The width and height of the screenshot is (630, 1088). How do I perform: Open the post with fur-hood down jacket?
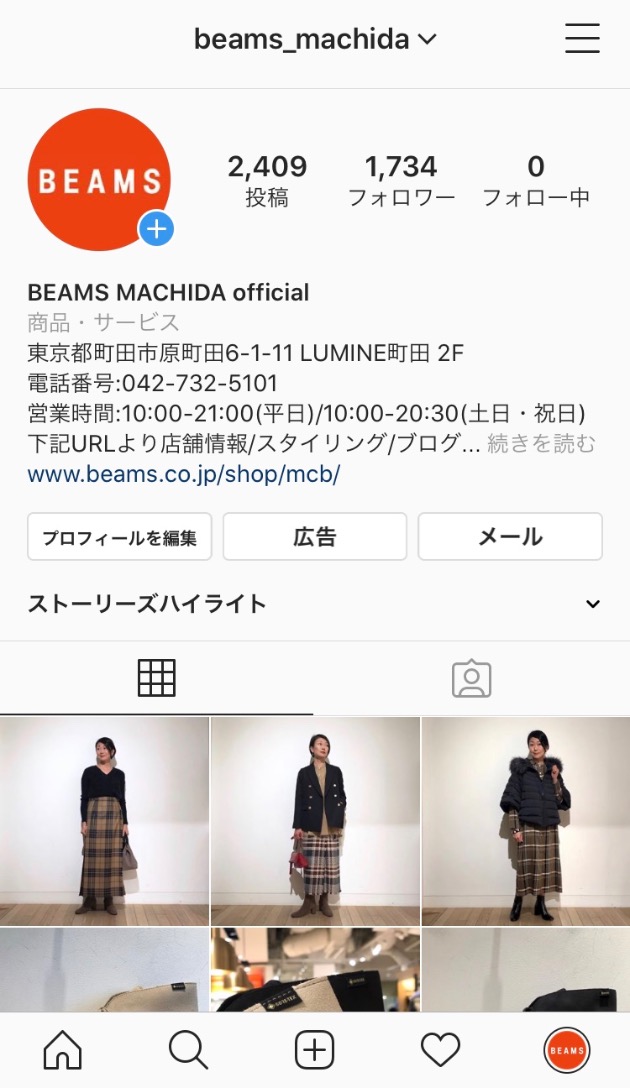tap(526, 820)
